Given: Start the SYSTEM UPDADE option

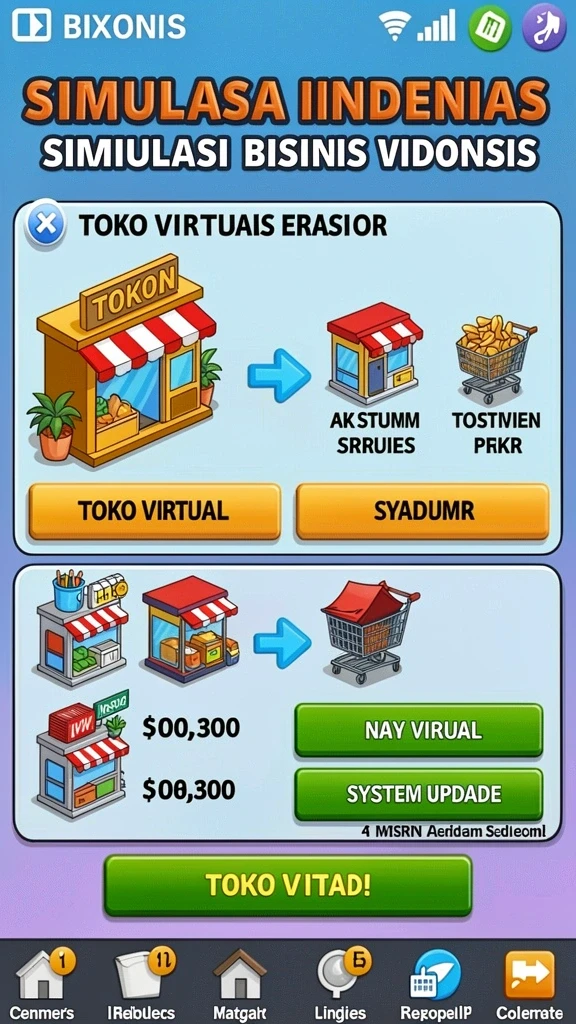Looking at the screenshot, I should coord(419,794).
